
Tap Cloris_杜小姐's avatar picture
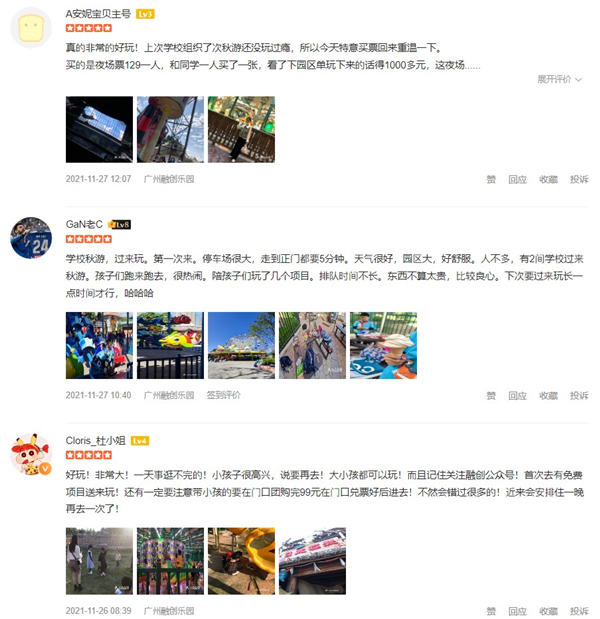(x=31, y=456)
